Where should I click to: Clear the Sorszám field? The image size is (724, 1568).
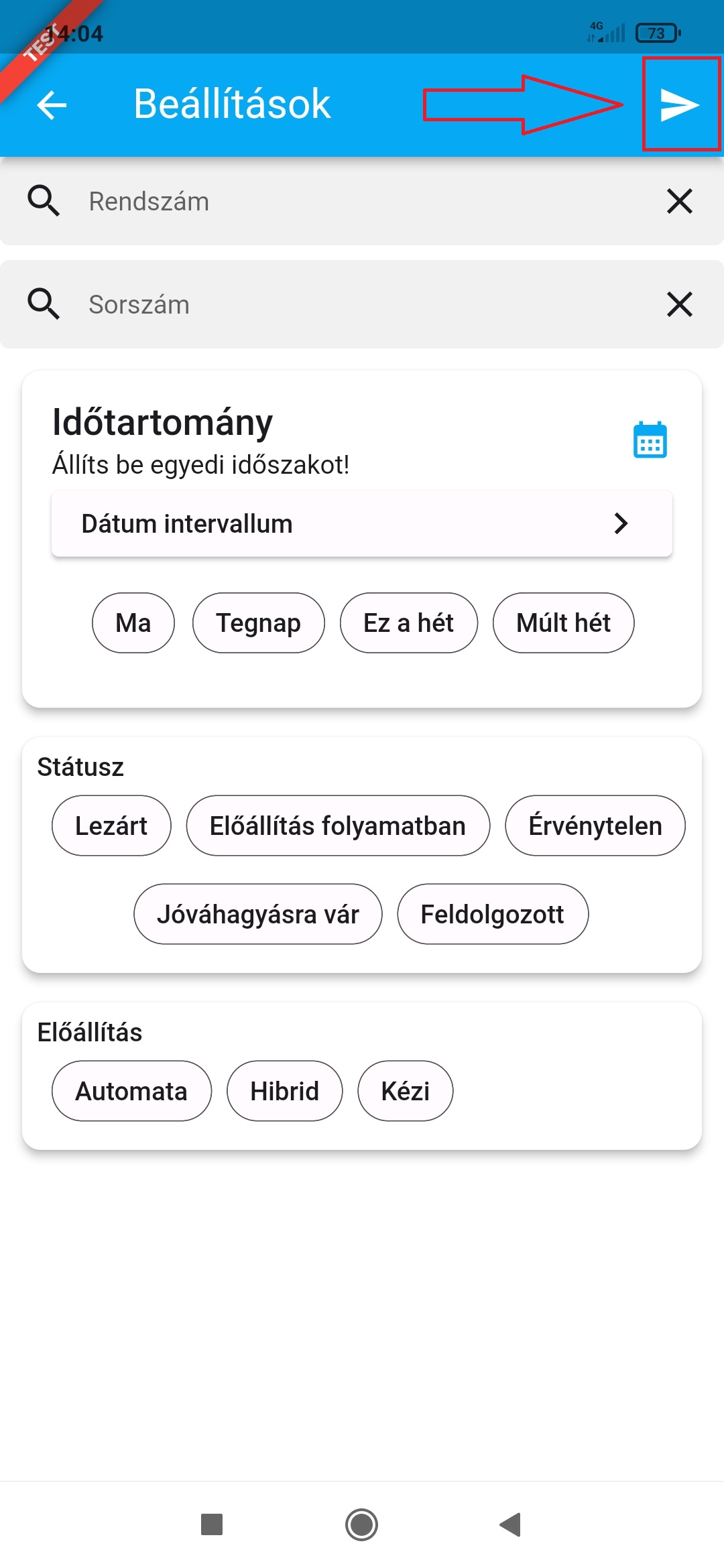tap(679, 304)
